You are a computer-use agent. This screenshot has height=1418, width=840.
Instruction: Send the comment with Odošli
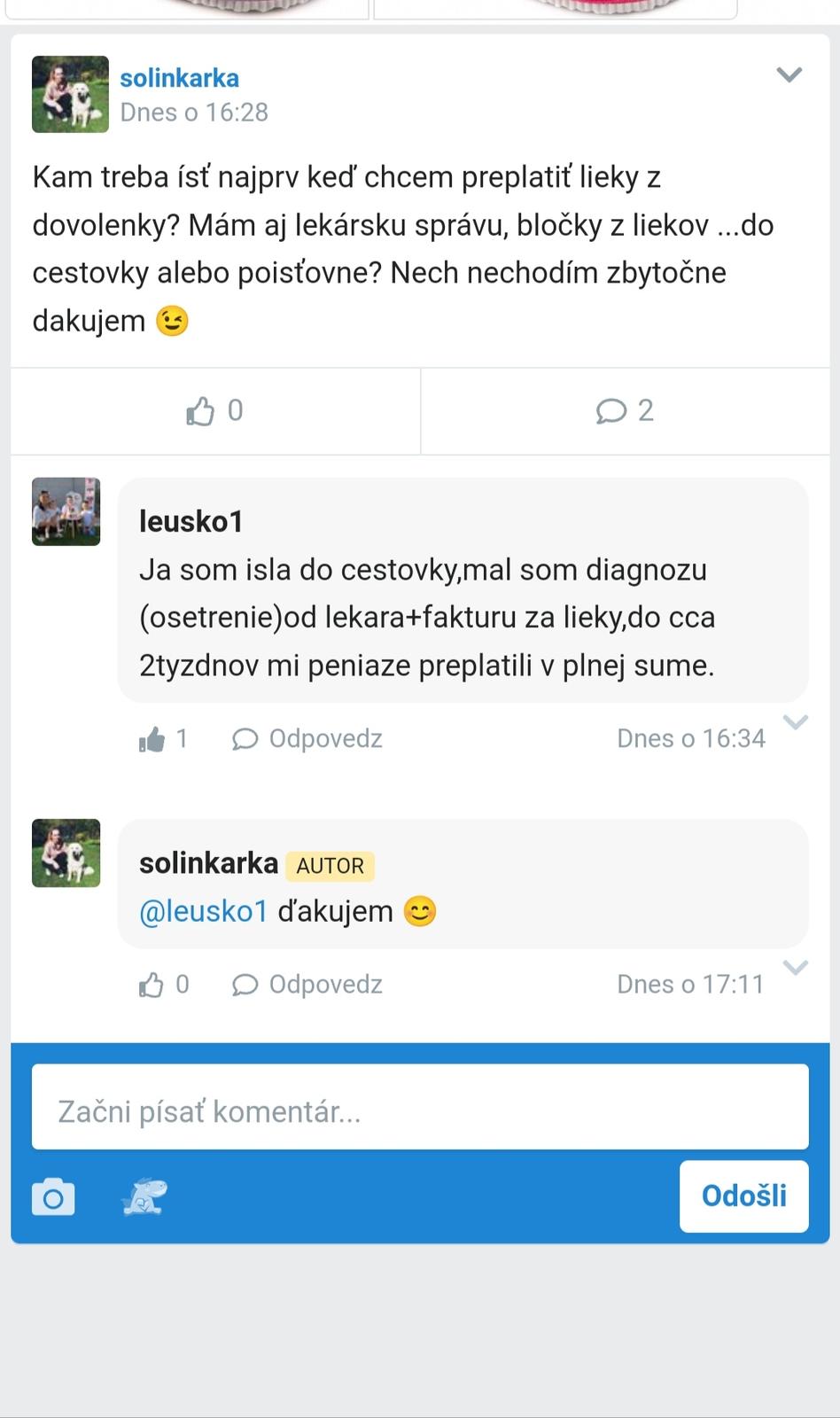tap(743, 1196)
